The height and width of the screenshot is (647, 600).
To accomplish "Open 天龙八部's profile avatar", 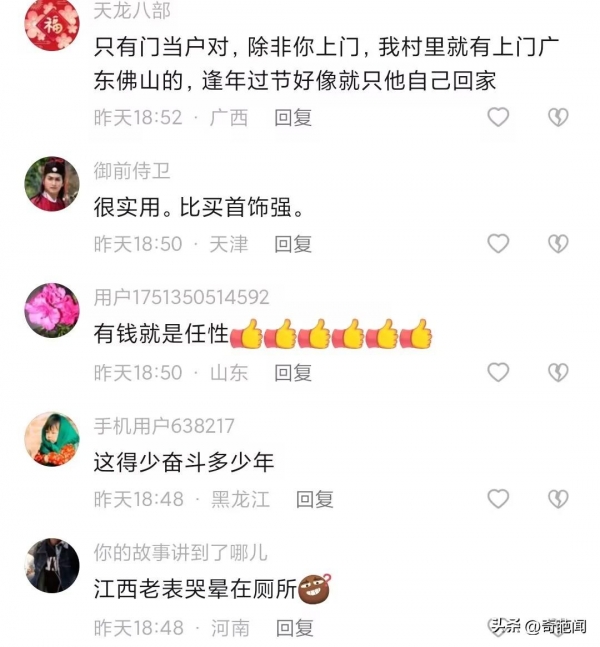I will click(x=52, y=24).
